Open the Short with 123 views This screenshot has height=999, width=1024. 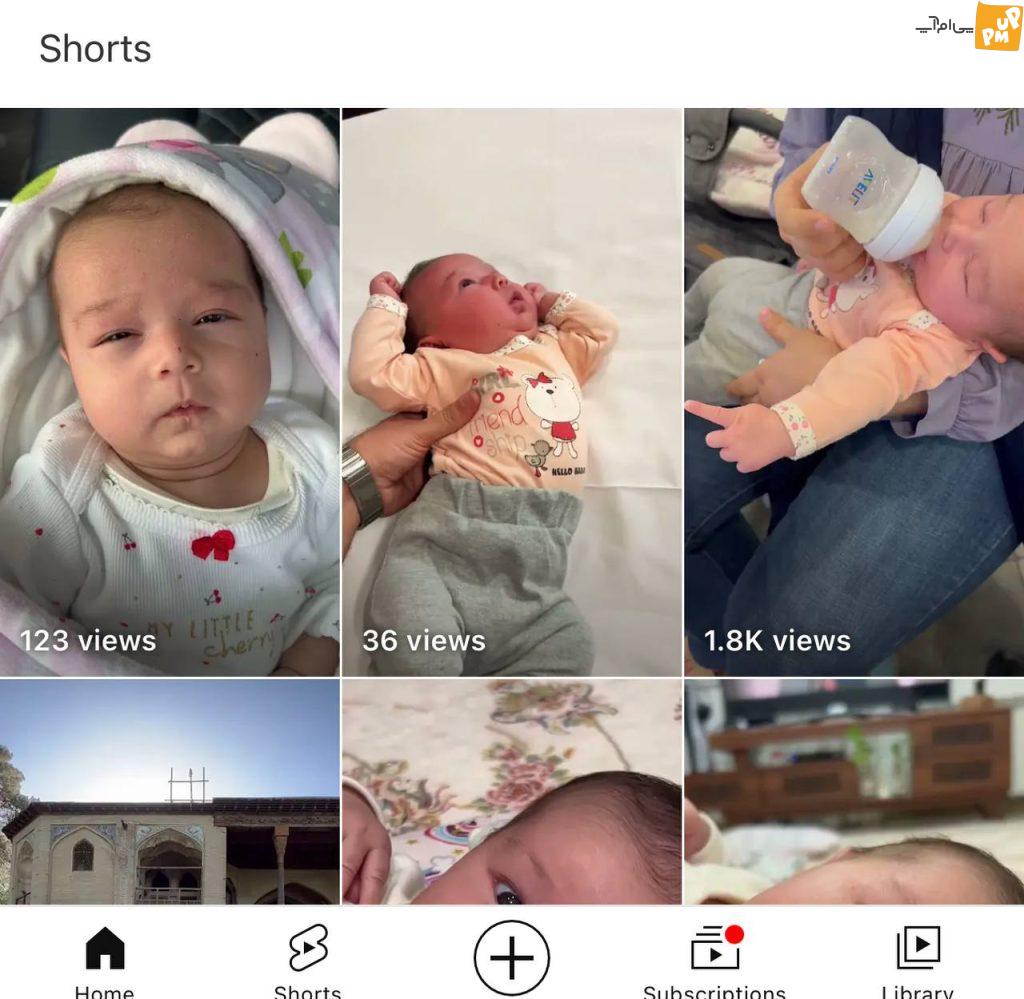click(x=169, y=392)
